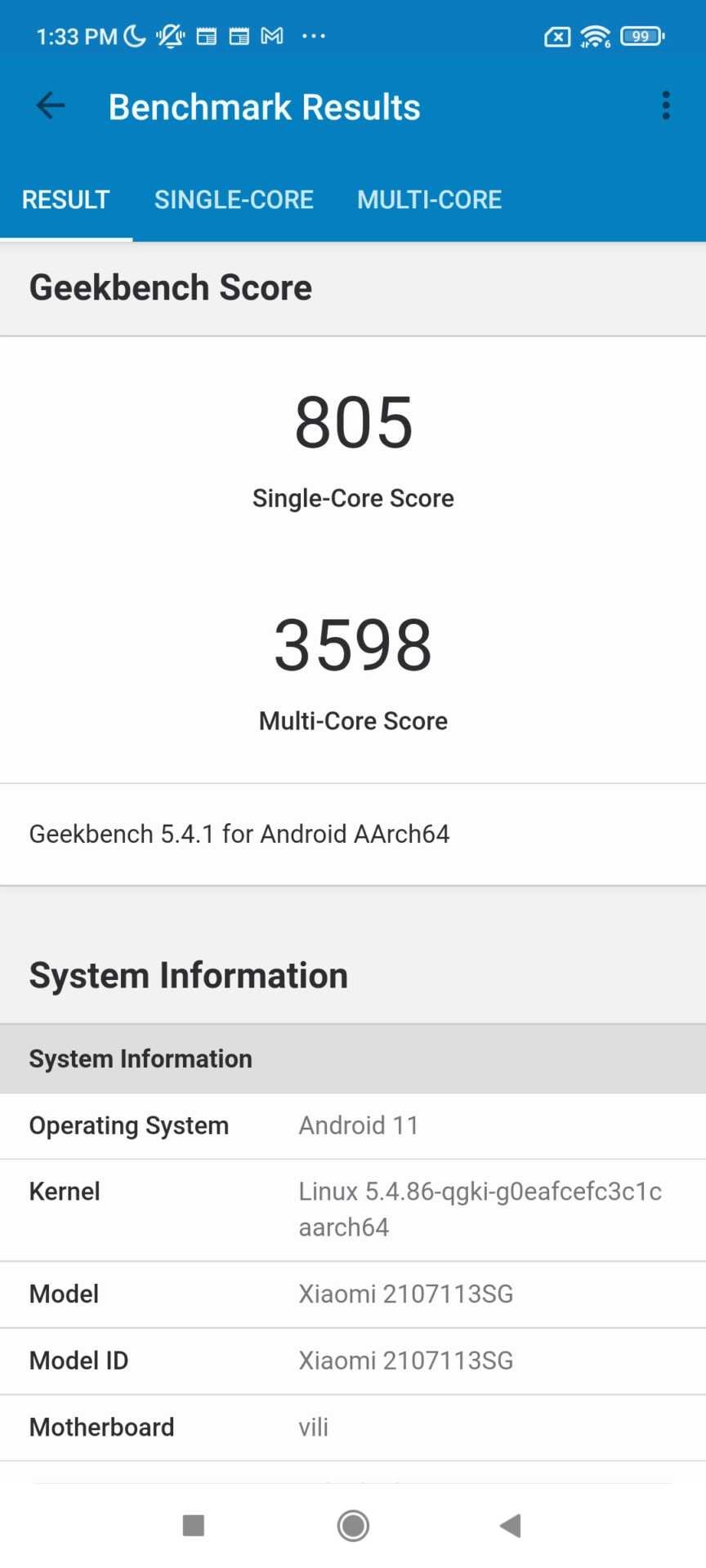Switch to the Multi-Core tab
The image size is (706, 1568).
click(429, 200)
